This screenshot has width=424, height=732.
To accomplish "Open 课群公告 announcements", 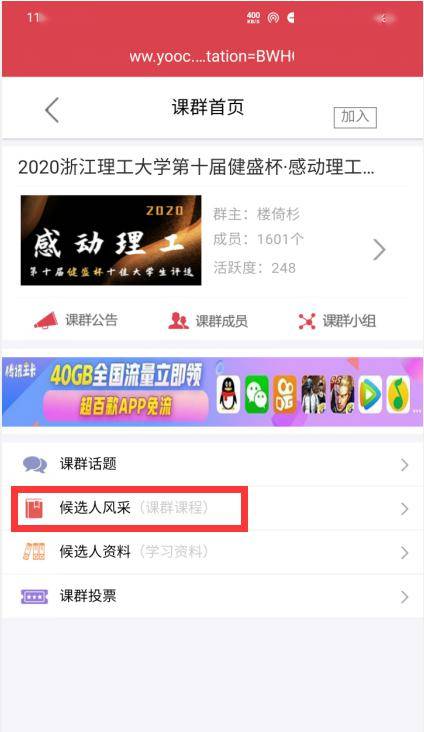I will [76, 321].
